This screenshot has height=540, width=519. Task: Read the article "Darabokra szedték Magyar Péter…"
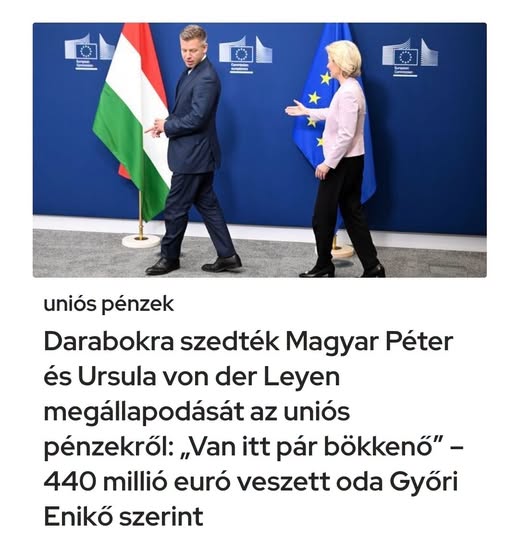pyautogui.click(x=253, y=429)
